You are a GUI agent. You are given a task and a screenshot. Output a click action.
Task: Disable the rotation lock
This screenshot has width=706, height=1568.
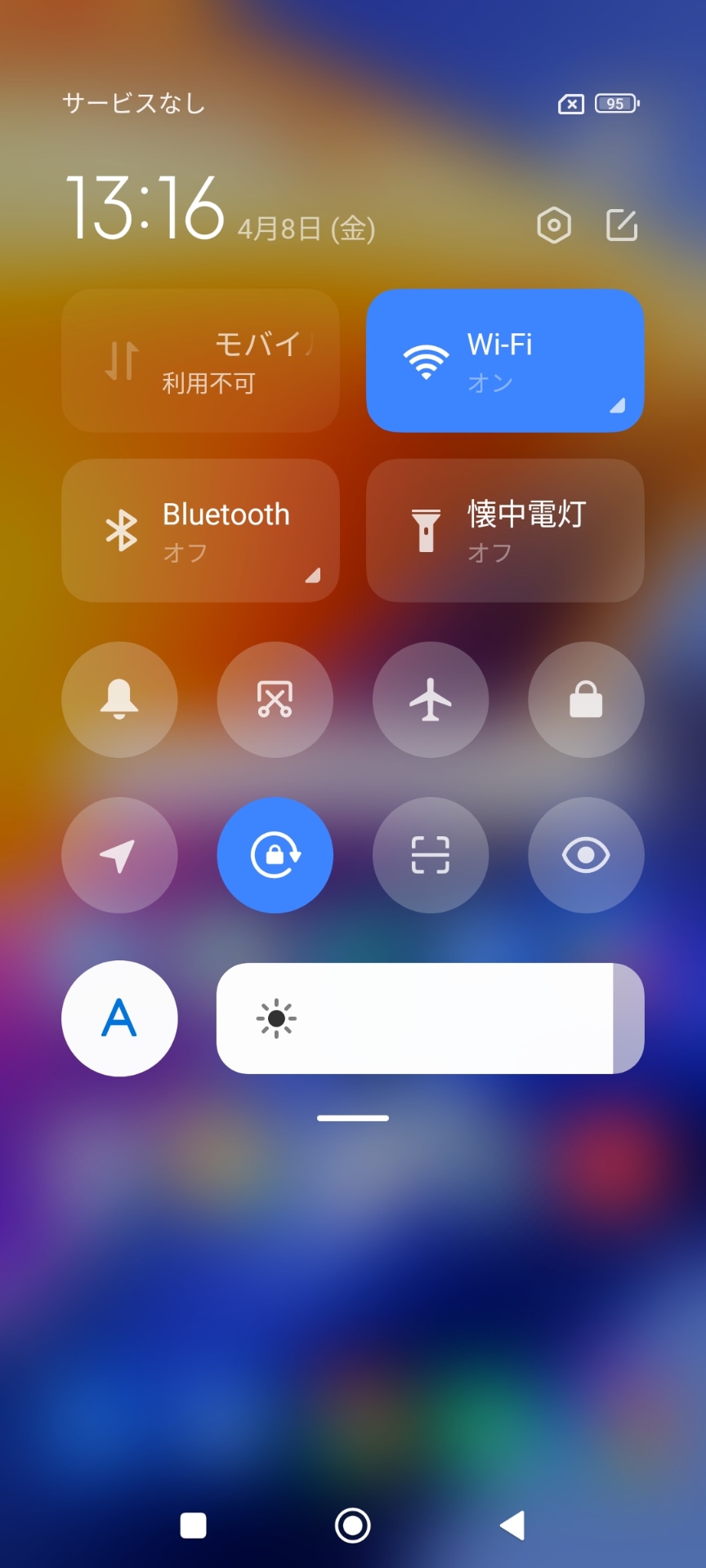[x=275, y=855]
